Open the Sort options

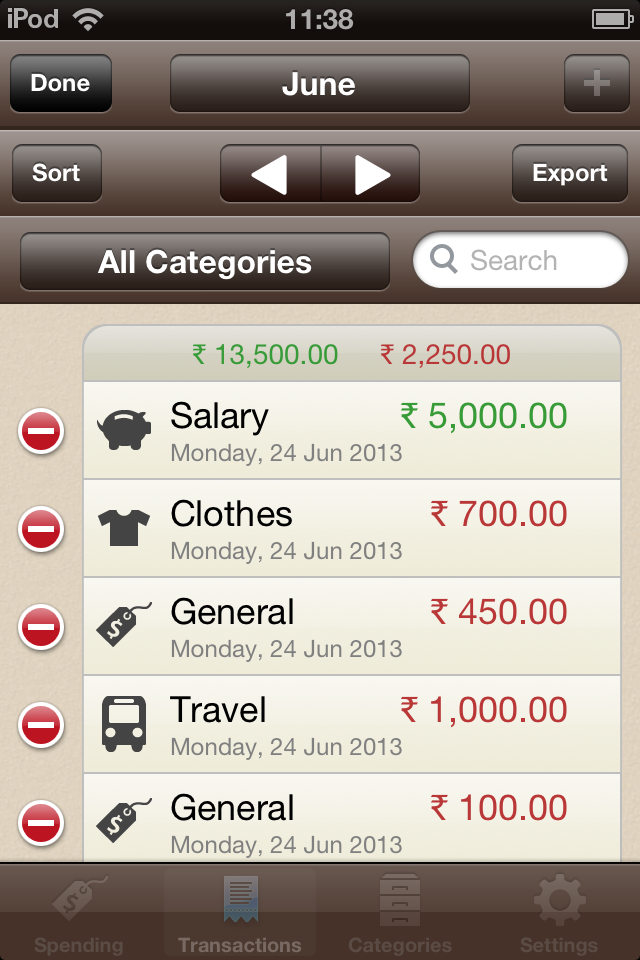click(x=56, y=173)
